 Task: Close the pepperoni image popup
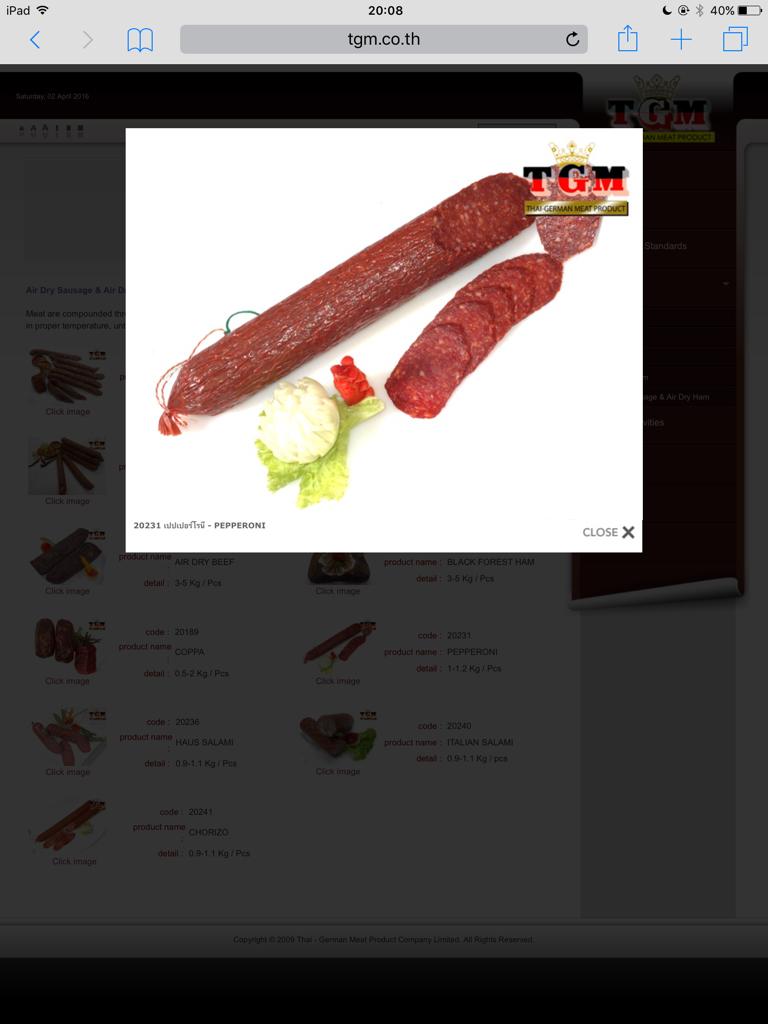609,532
